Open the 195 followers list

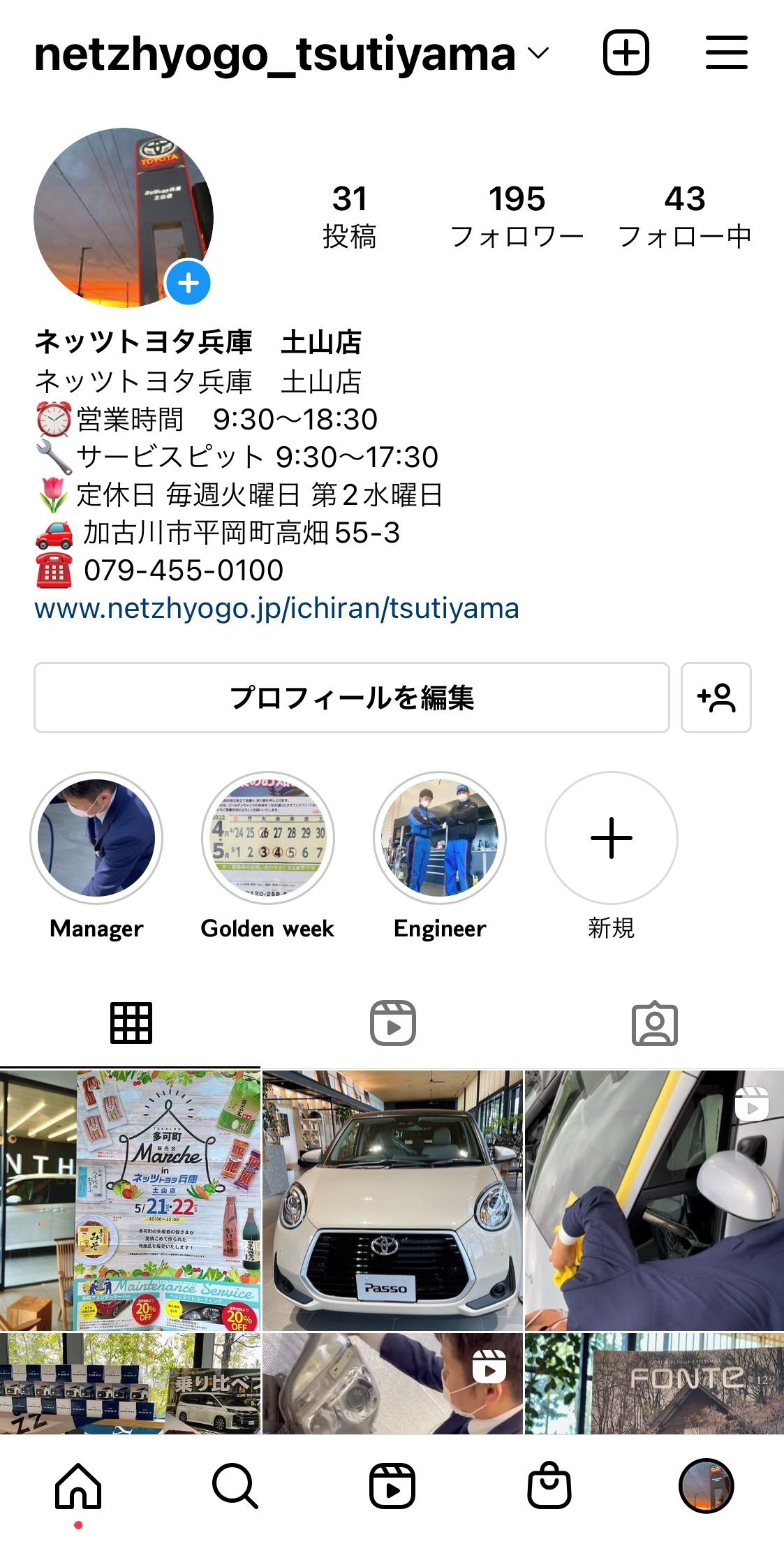click(x=517, y=216)
